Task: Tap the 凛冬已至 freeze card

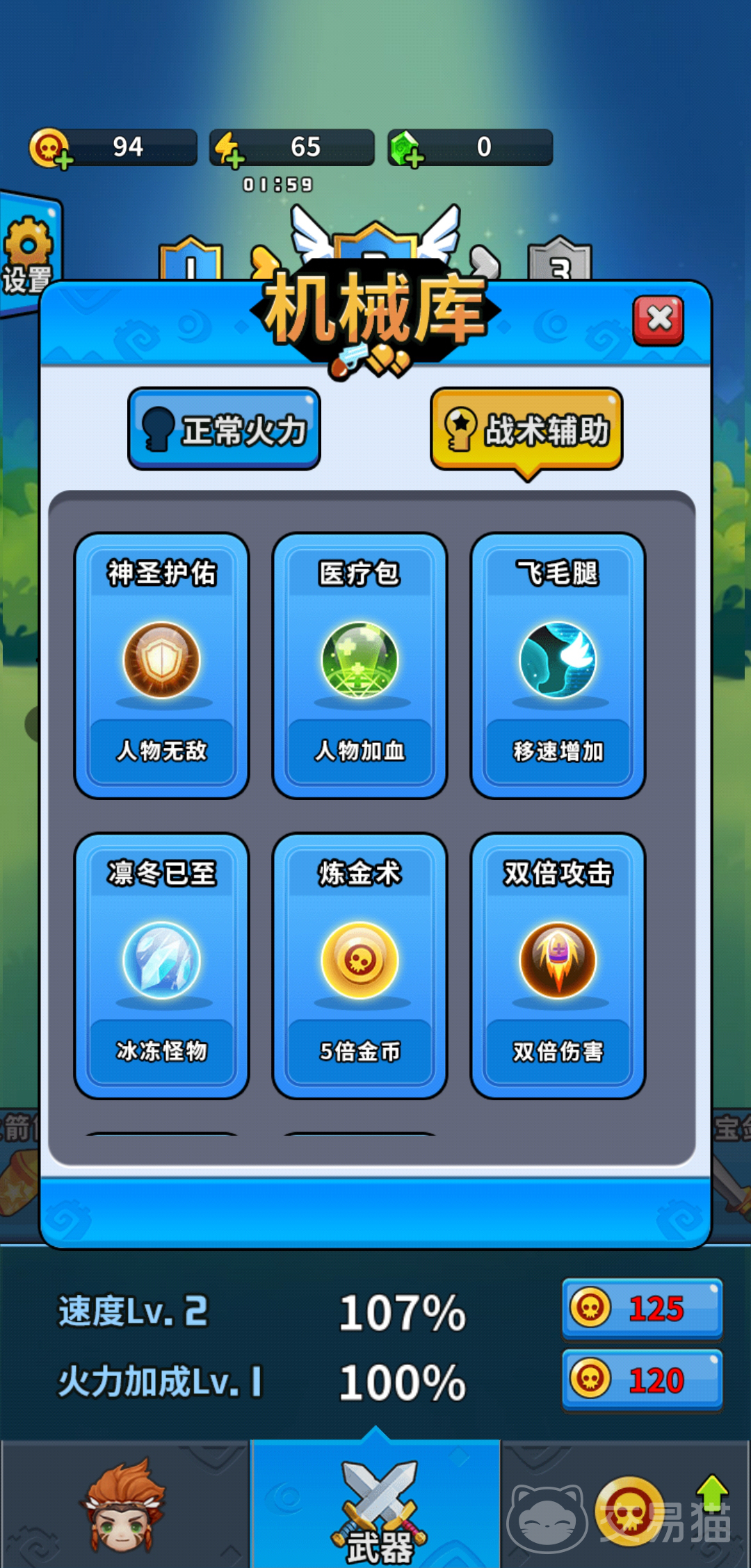Action: tap(161, 965)
